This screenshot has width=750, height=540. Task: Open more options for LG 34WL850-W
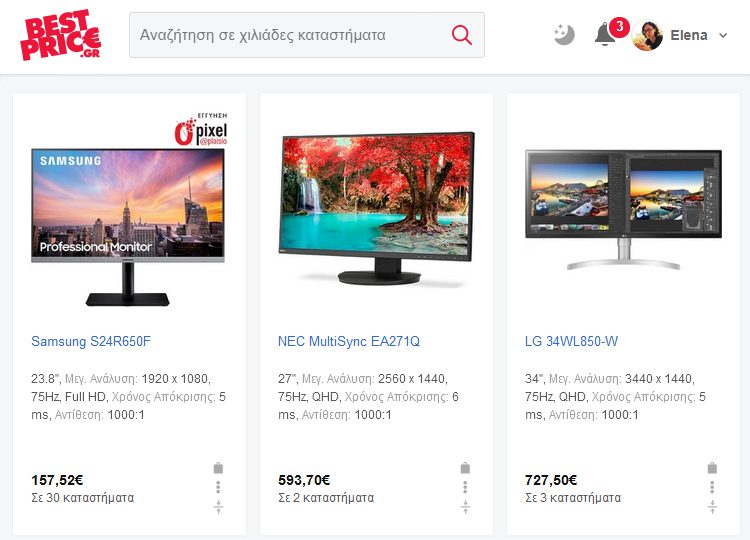712,487
